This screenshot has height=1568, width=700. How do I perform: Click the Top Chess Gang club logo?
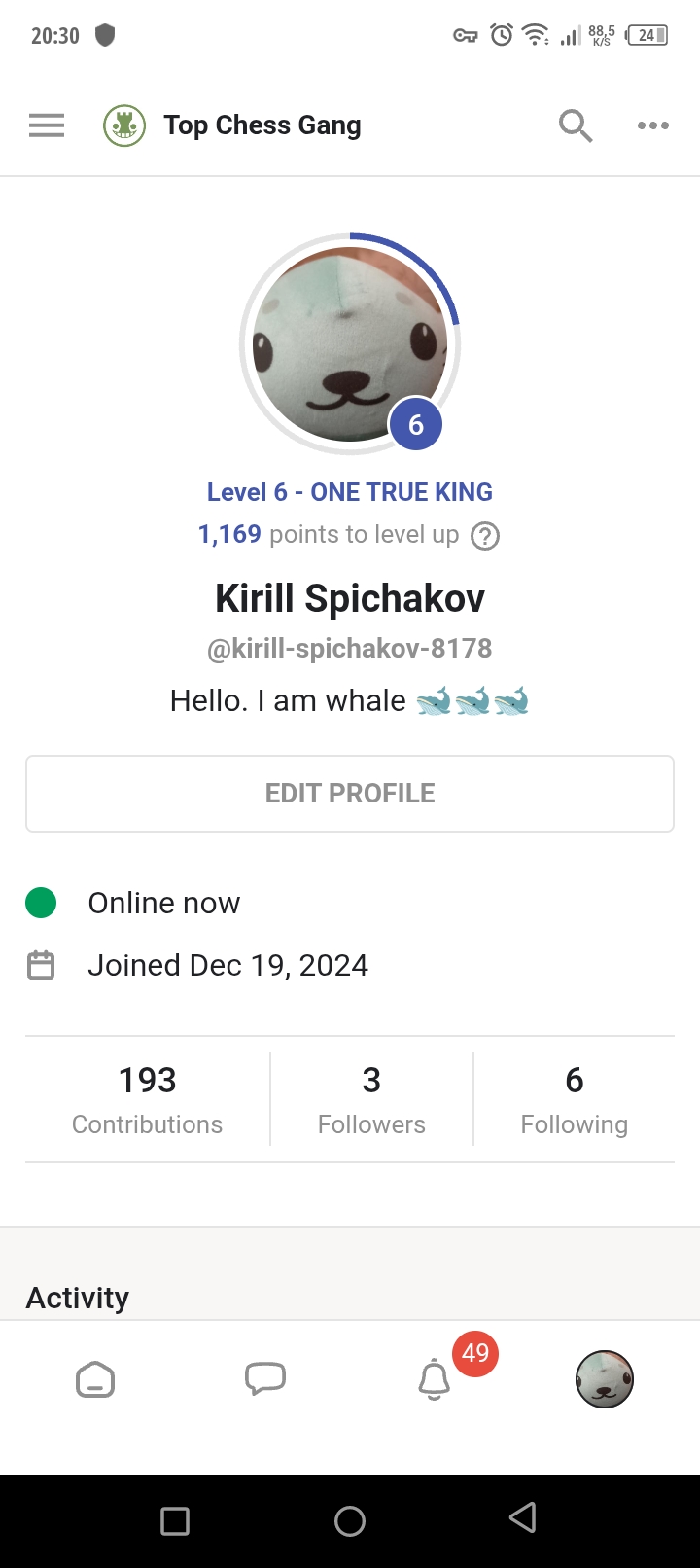(x=123, y=125)
